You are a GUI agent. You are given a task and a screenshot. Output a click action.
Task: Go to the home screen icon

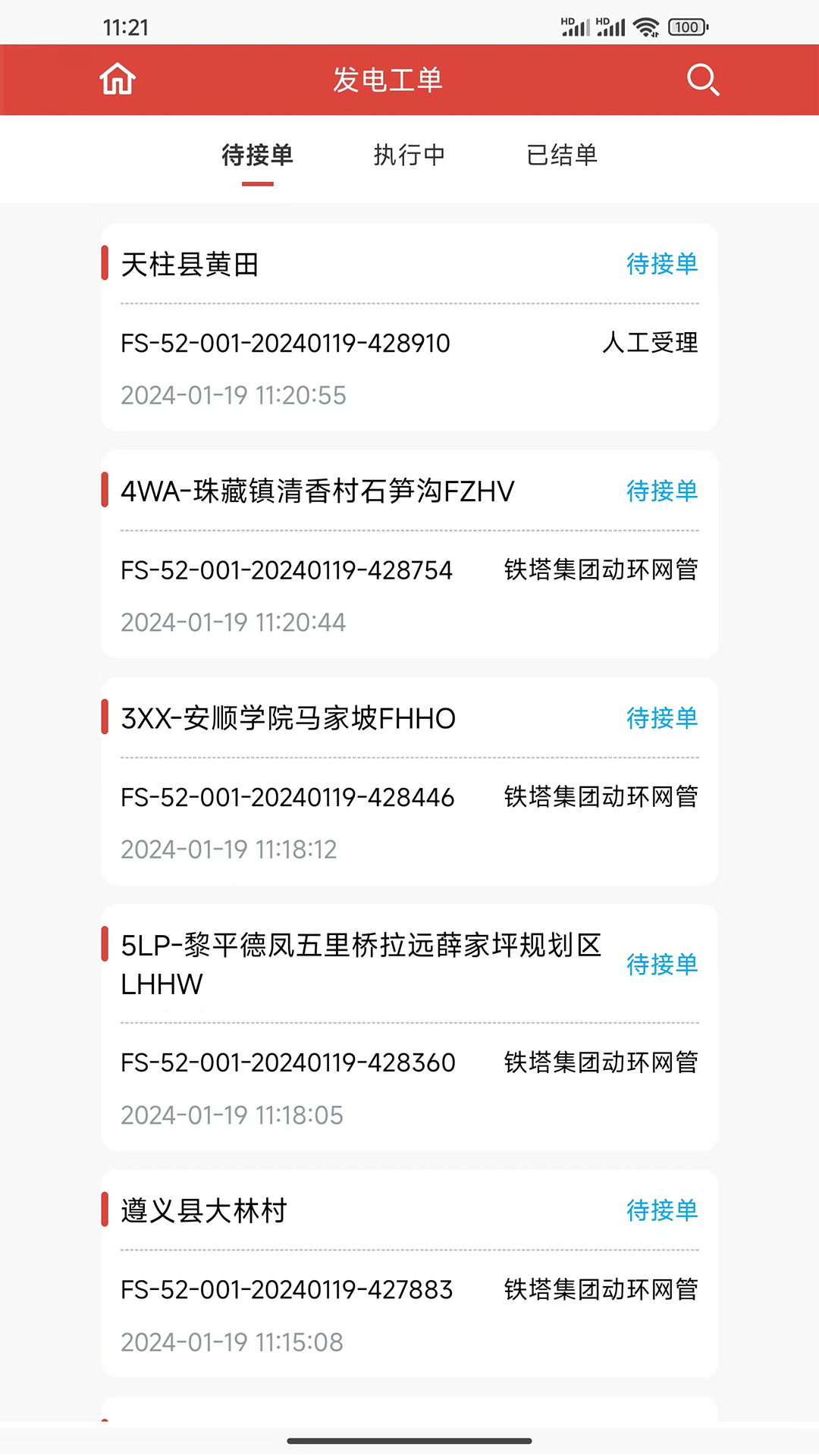click(118, 80)
